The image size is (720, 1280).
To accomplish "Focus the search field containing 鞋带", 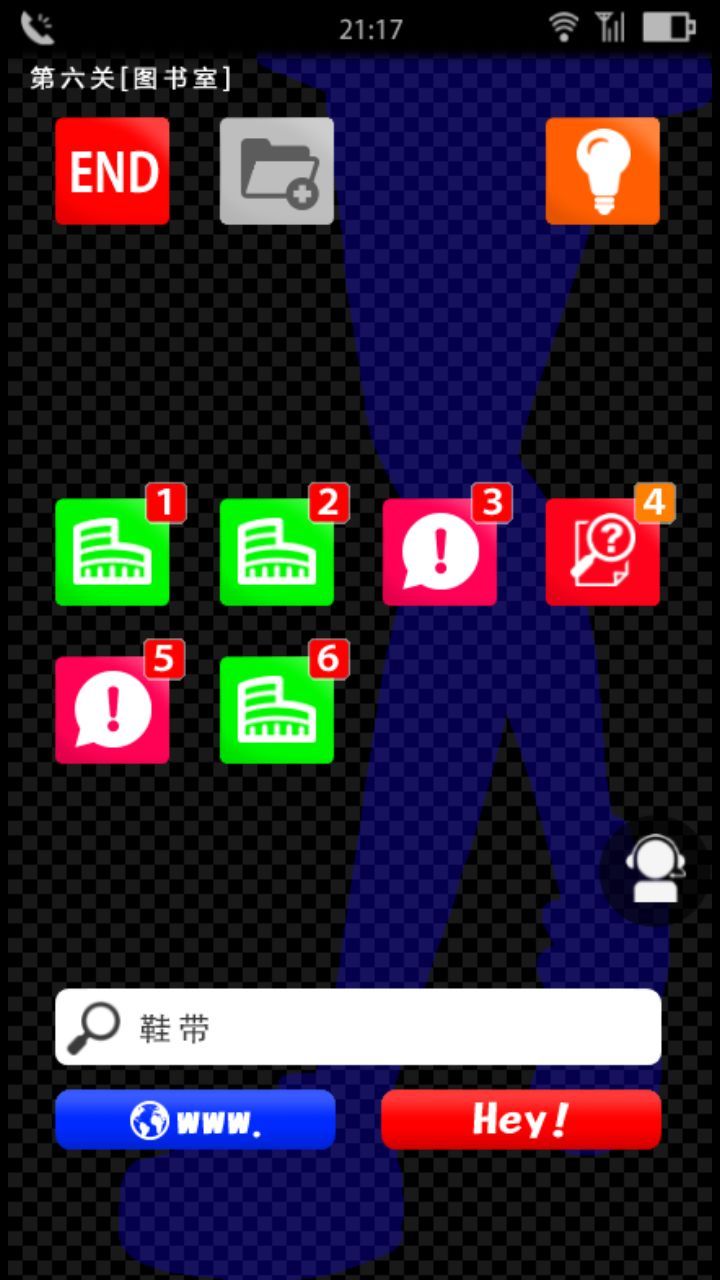I will (380, 1027).
